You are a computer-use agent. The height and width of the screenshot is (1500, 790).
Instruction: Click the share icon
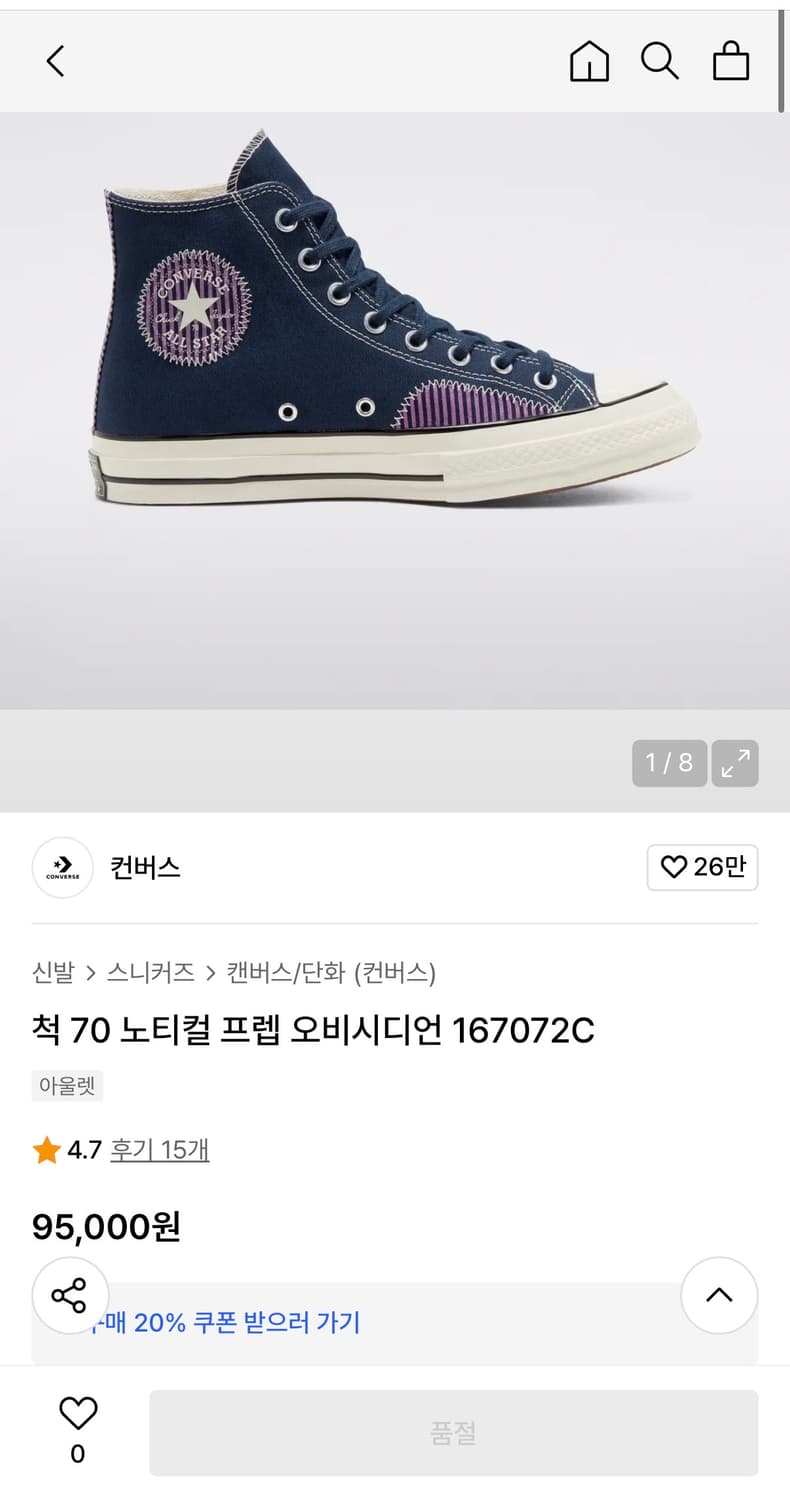[70, 1296]
